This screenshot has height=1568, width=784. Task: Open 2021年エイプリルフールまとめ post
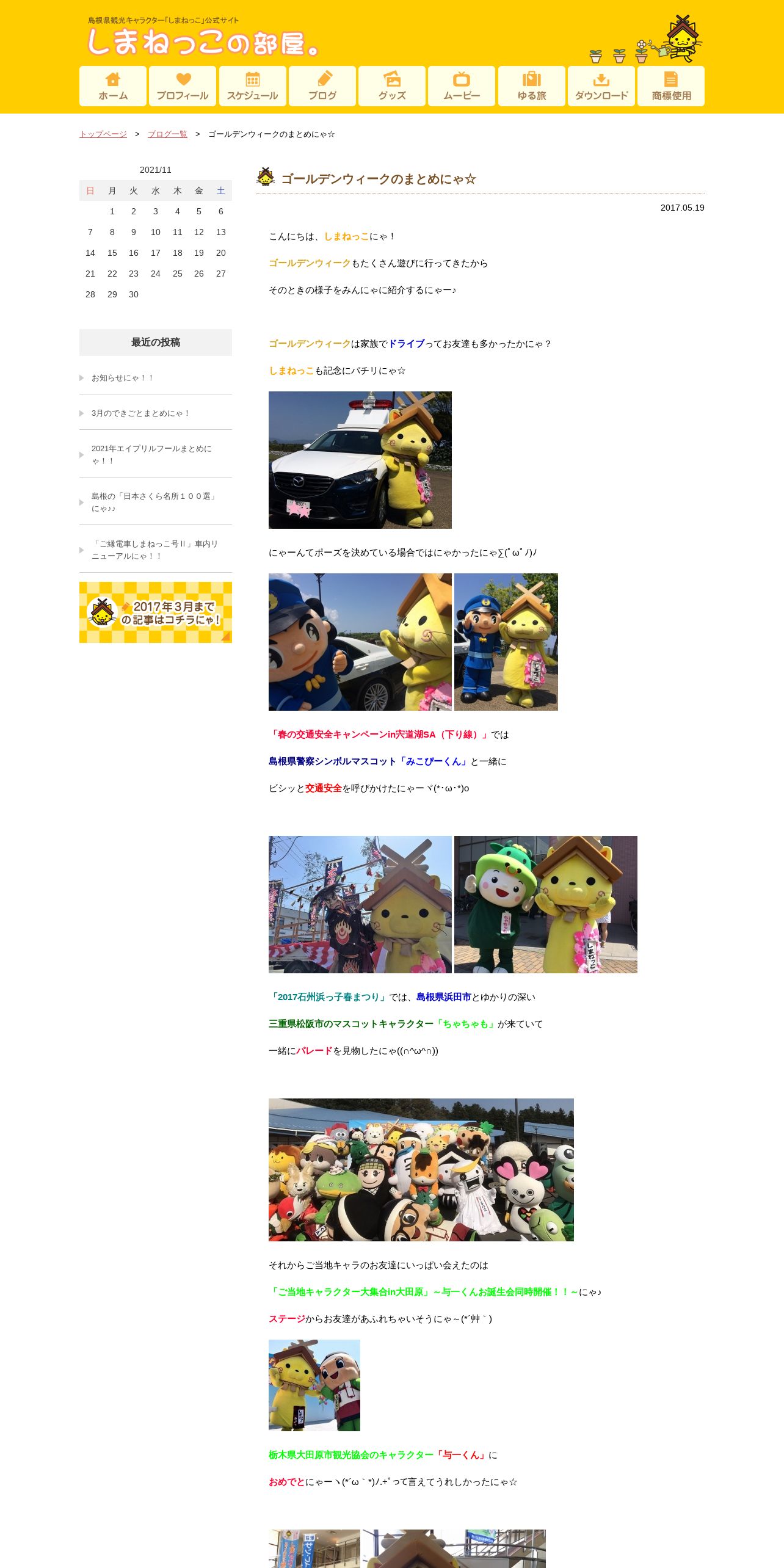(156, 455)
